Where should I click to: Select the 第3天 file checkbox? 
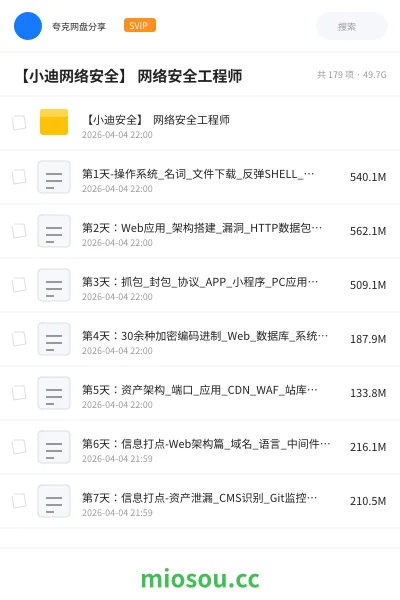tap(19, 285)
